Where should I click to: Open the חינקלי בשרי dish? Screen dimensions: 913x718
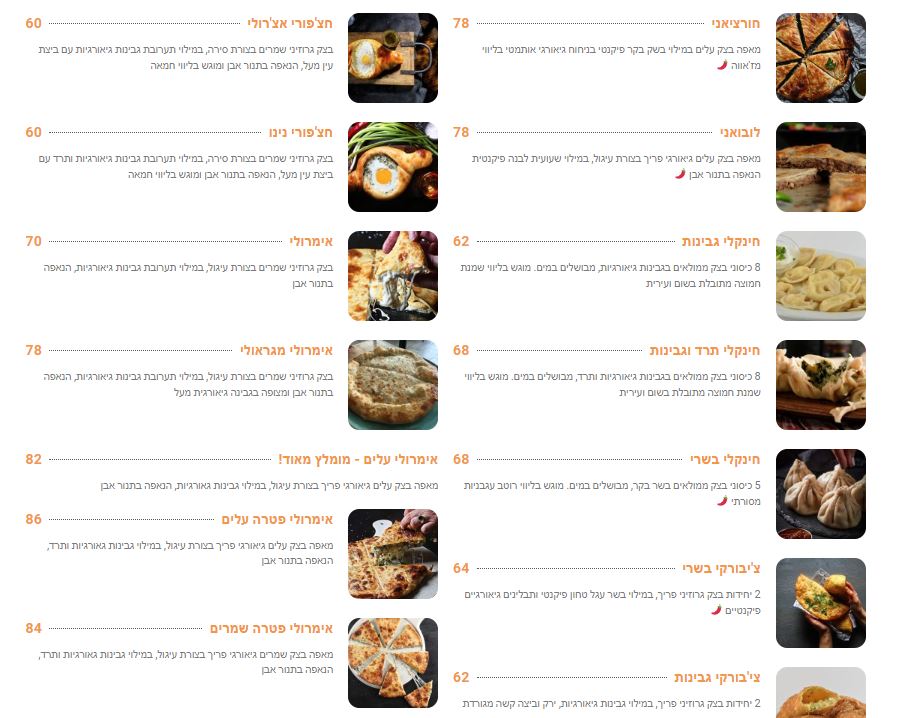[x=724, y=459]
